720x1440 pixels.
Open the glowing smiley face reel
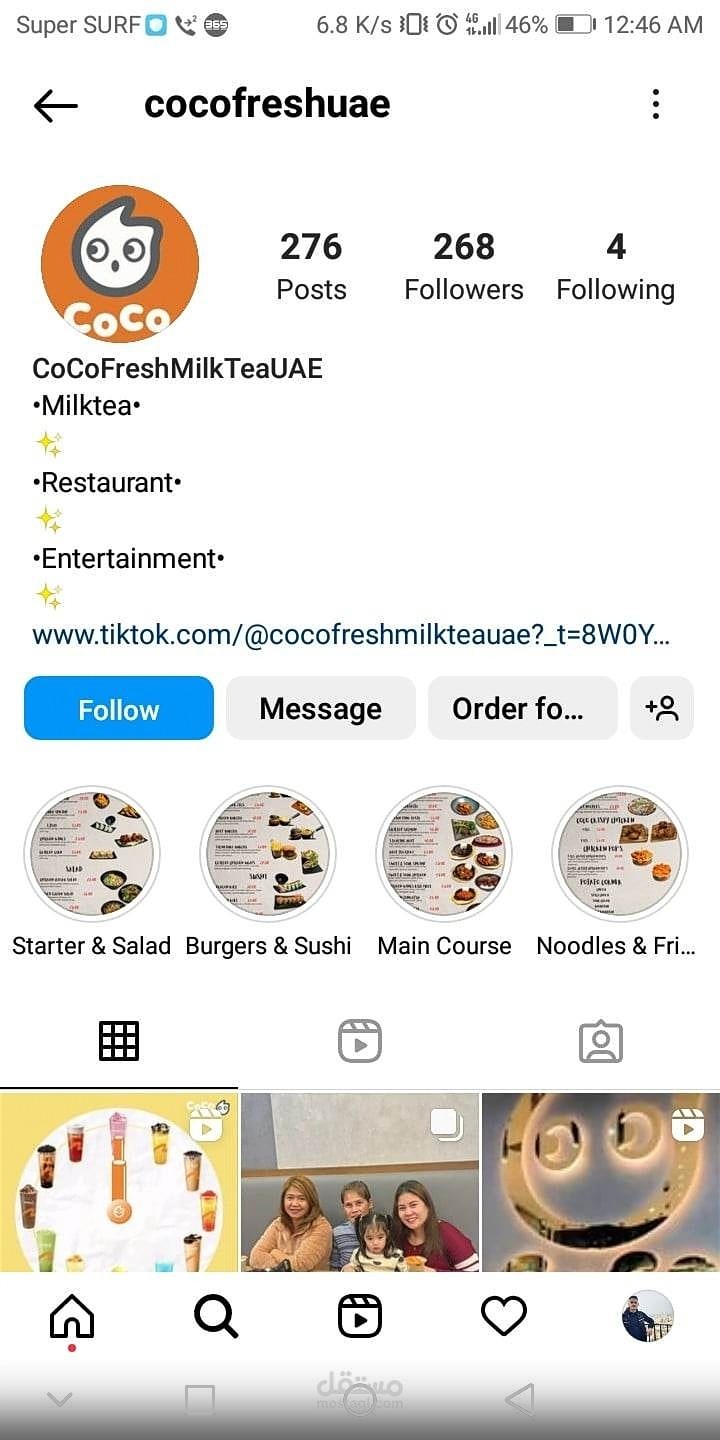pyautogui.click(x=601, y=1182)
